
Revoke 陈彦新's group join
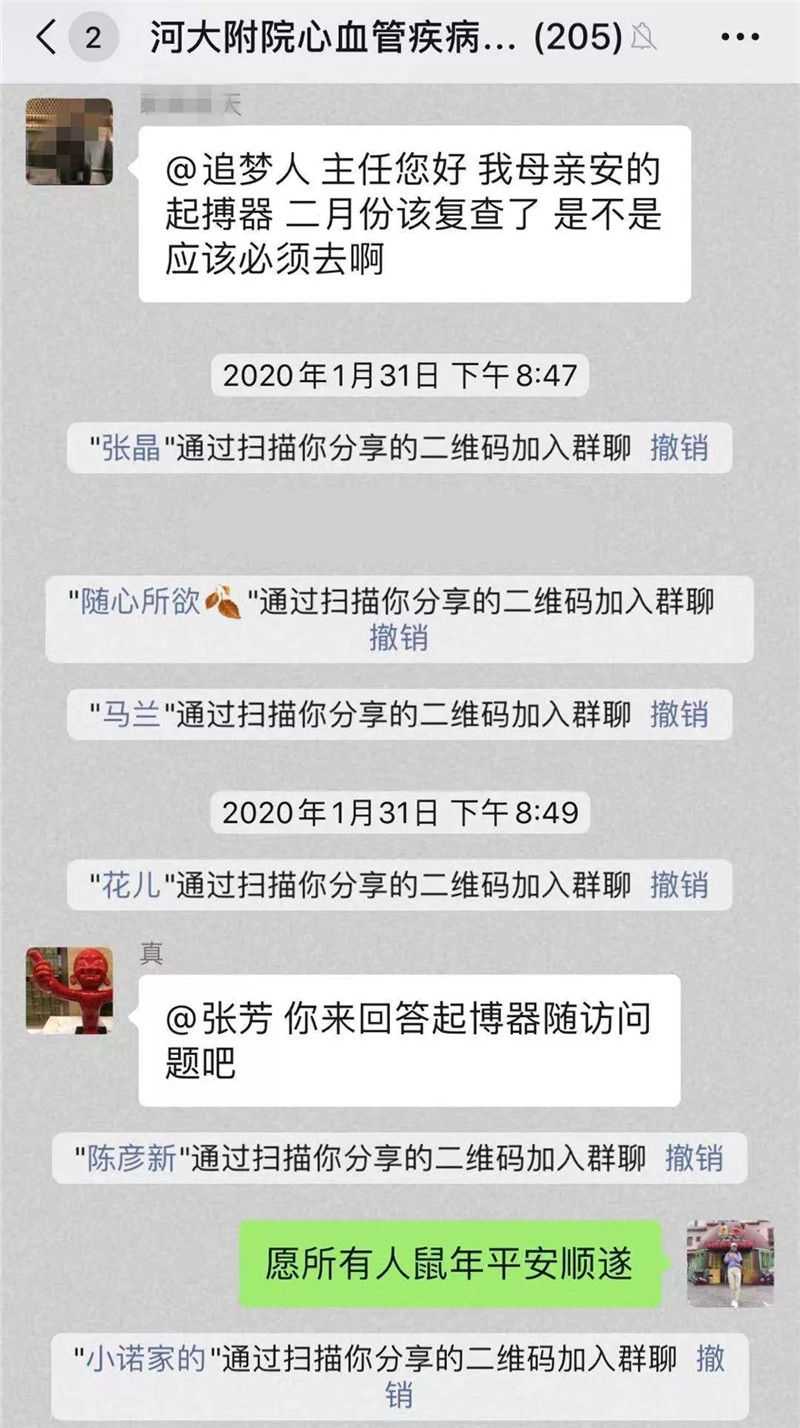coord(693,1158)
